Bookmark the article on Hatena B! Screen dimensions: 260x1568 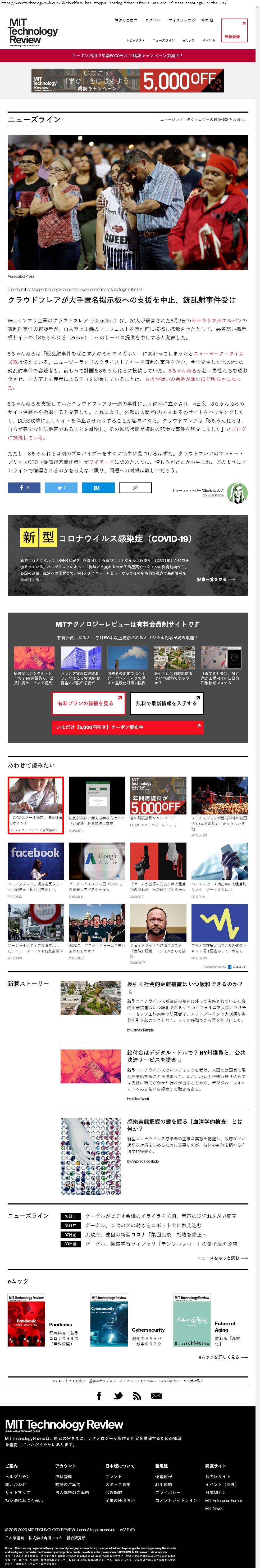pos(98,488)
